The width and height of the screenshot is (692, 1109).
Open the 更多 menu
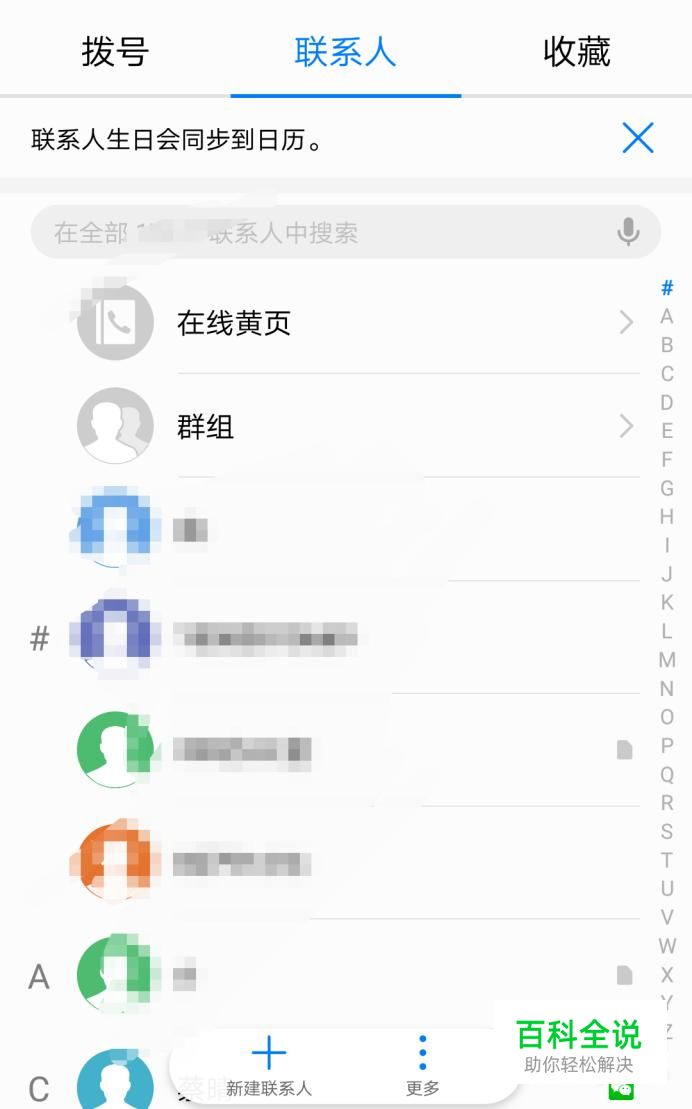[x=422, y=1066]
